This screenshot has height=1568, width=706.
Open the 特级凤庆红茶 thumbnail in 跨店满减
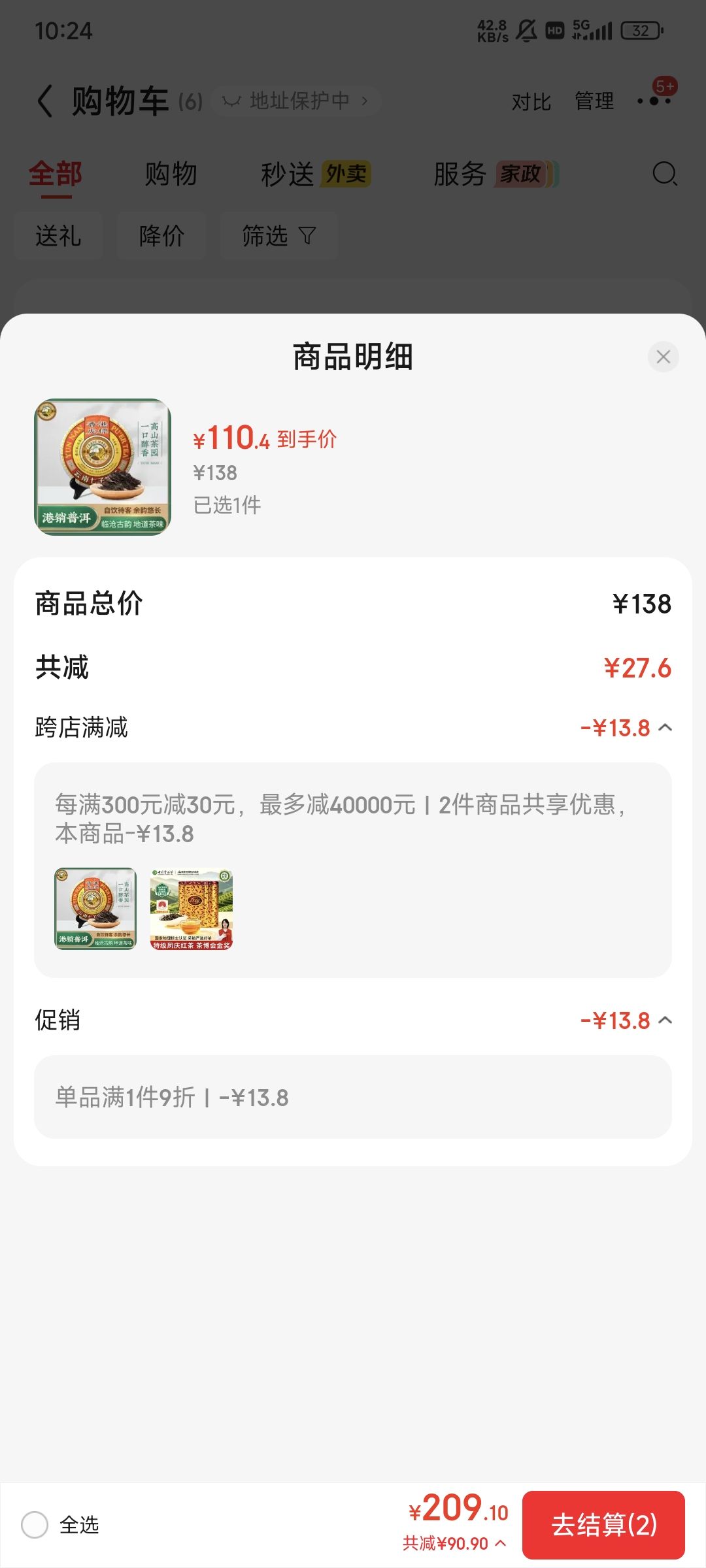tap(192, 909)
